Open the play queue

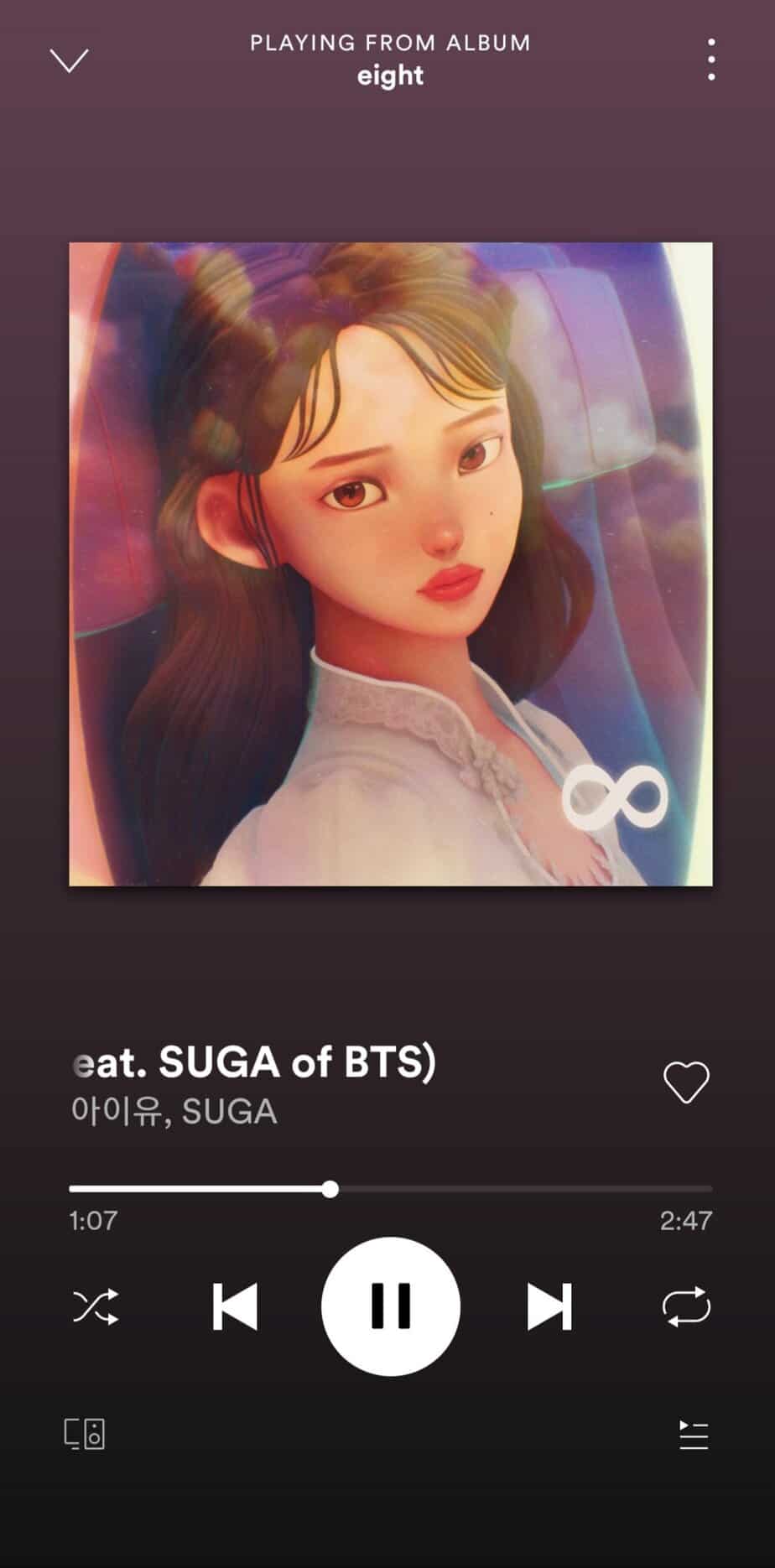[694, 1435]
